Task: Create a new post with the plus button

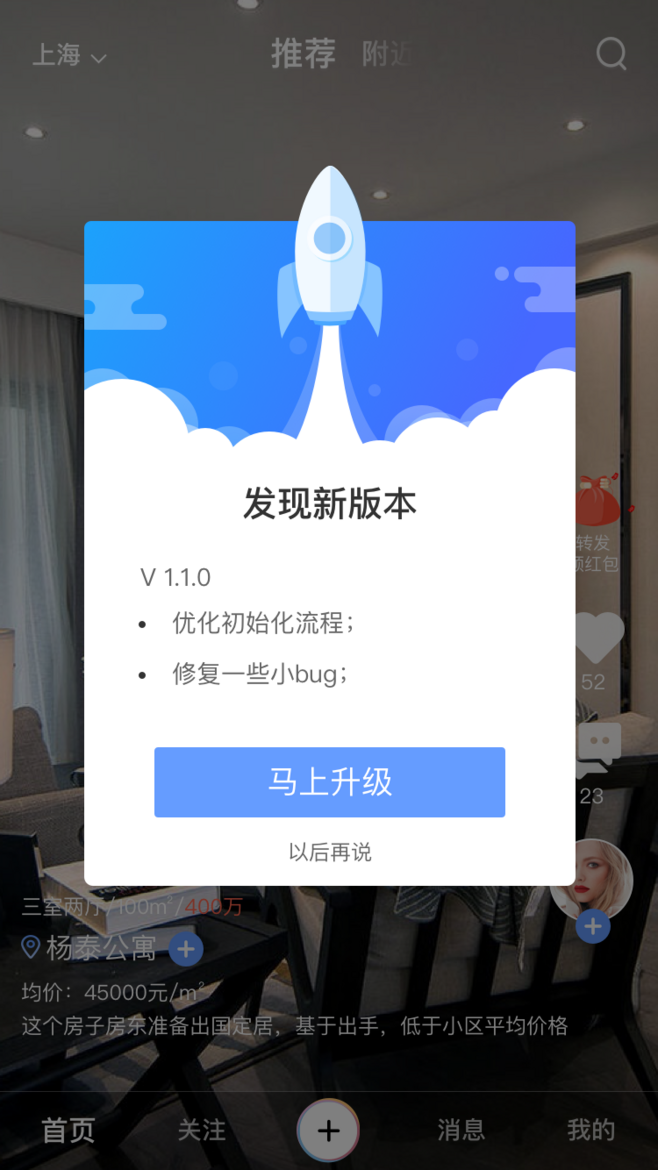Action: point(328,1130)
